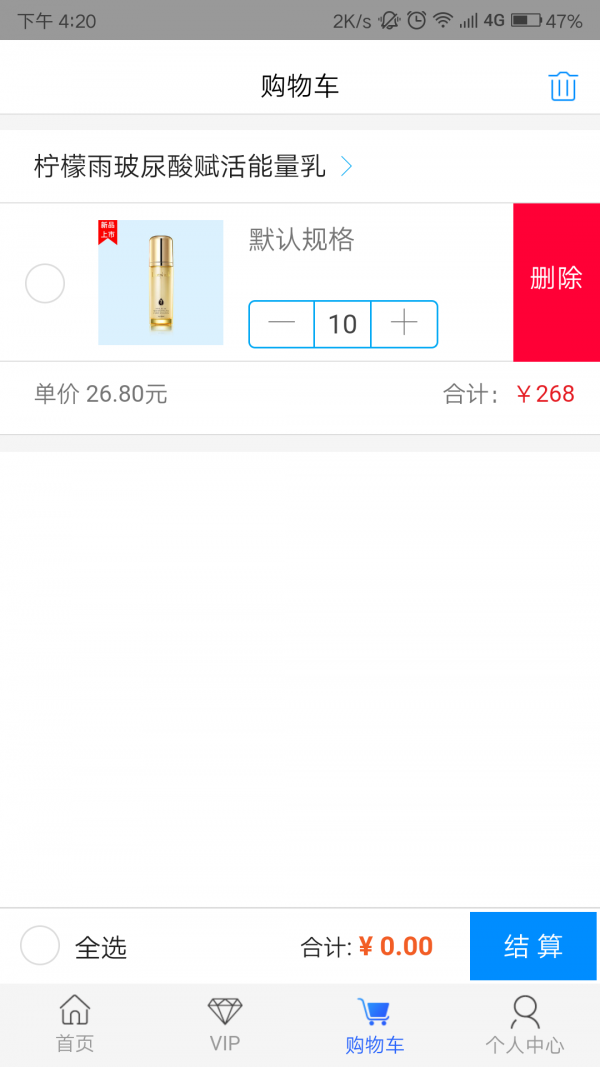
Task: Go to the 首页 home tab
Action: click(75, 1025)
